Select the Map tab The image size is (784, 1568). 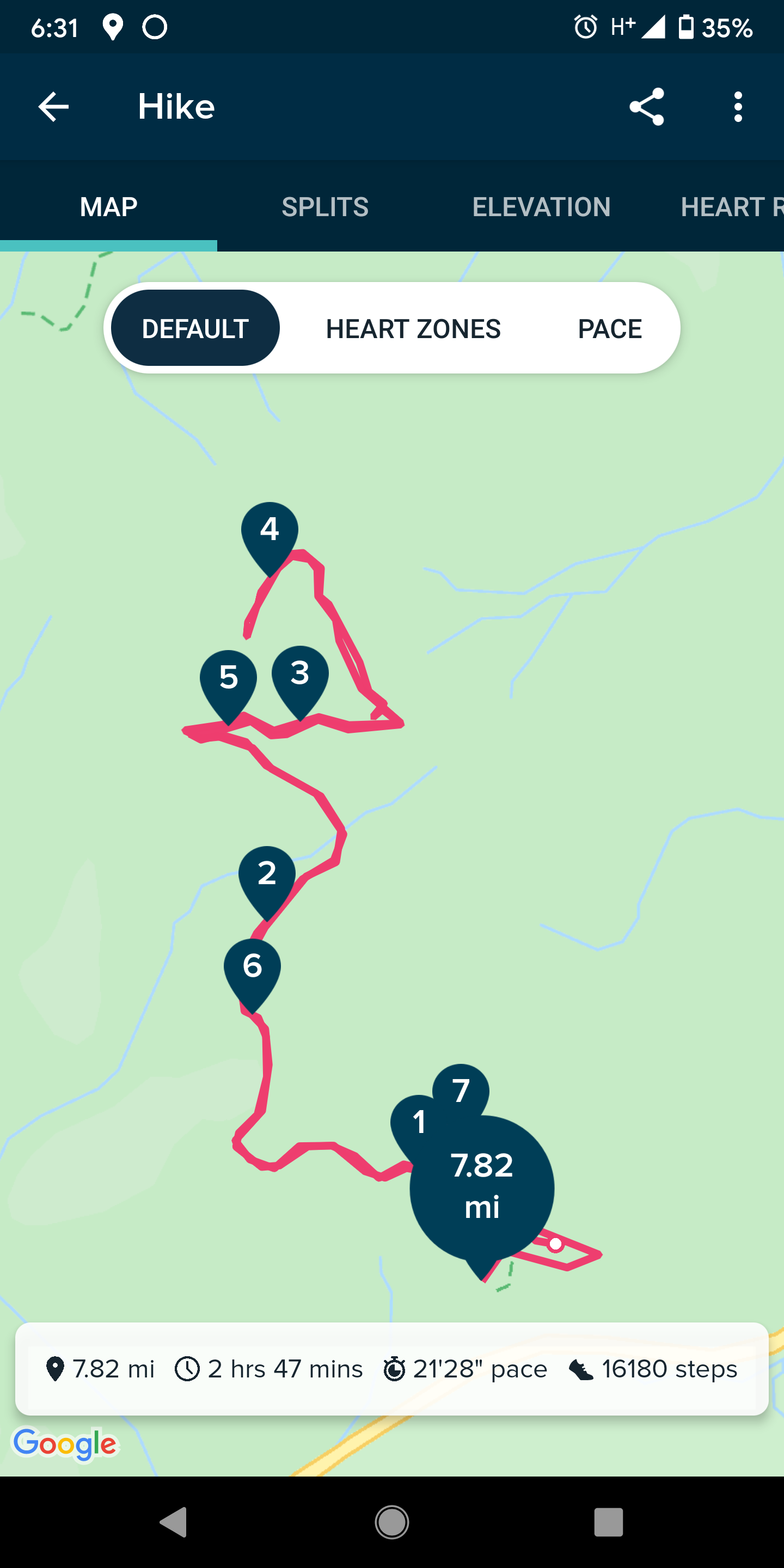(108, 207)
